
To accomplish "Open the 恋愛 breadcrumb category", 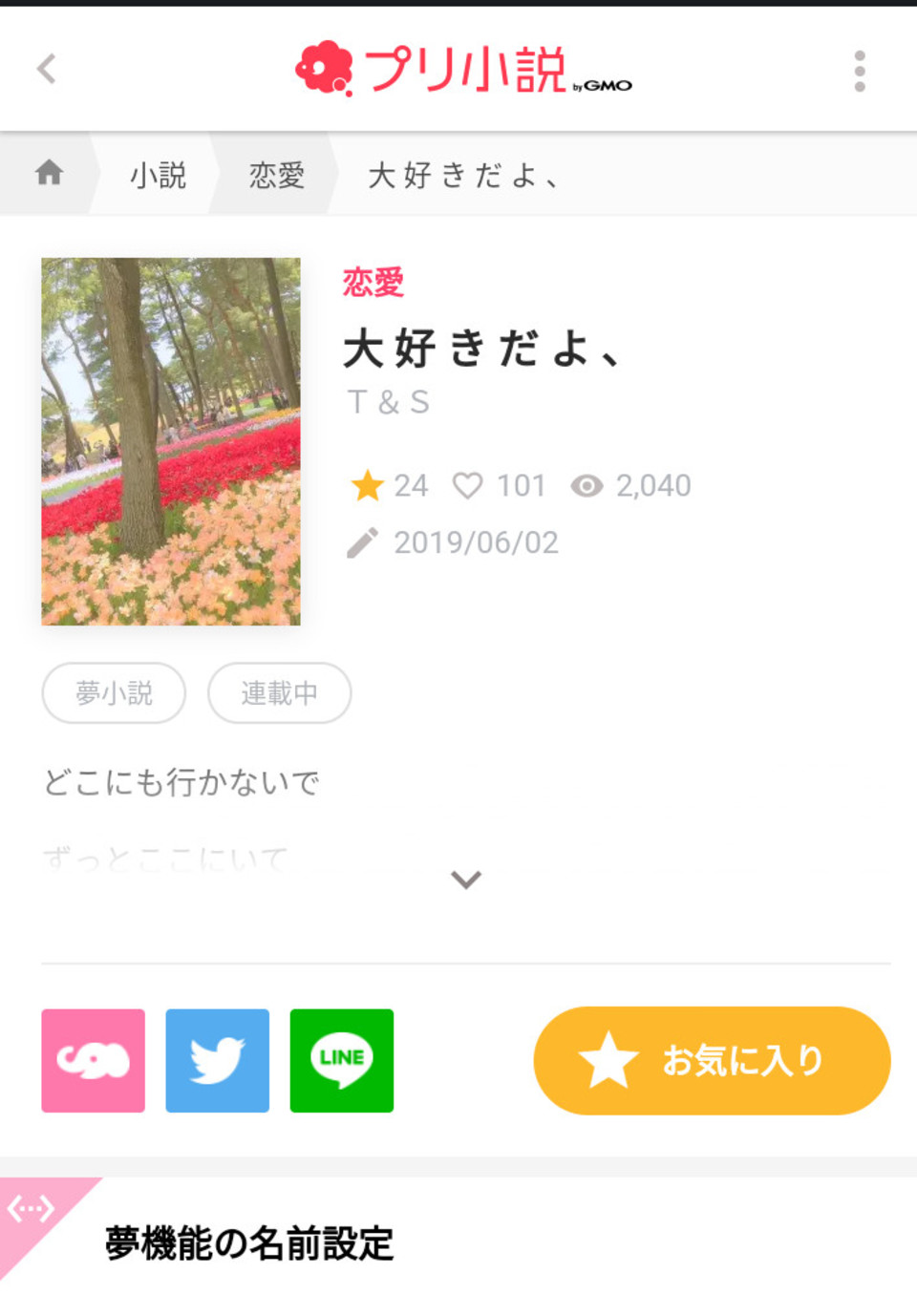I will point(276,175).
